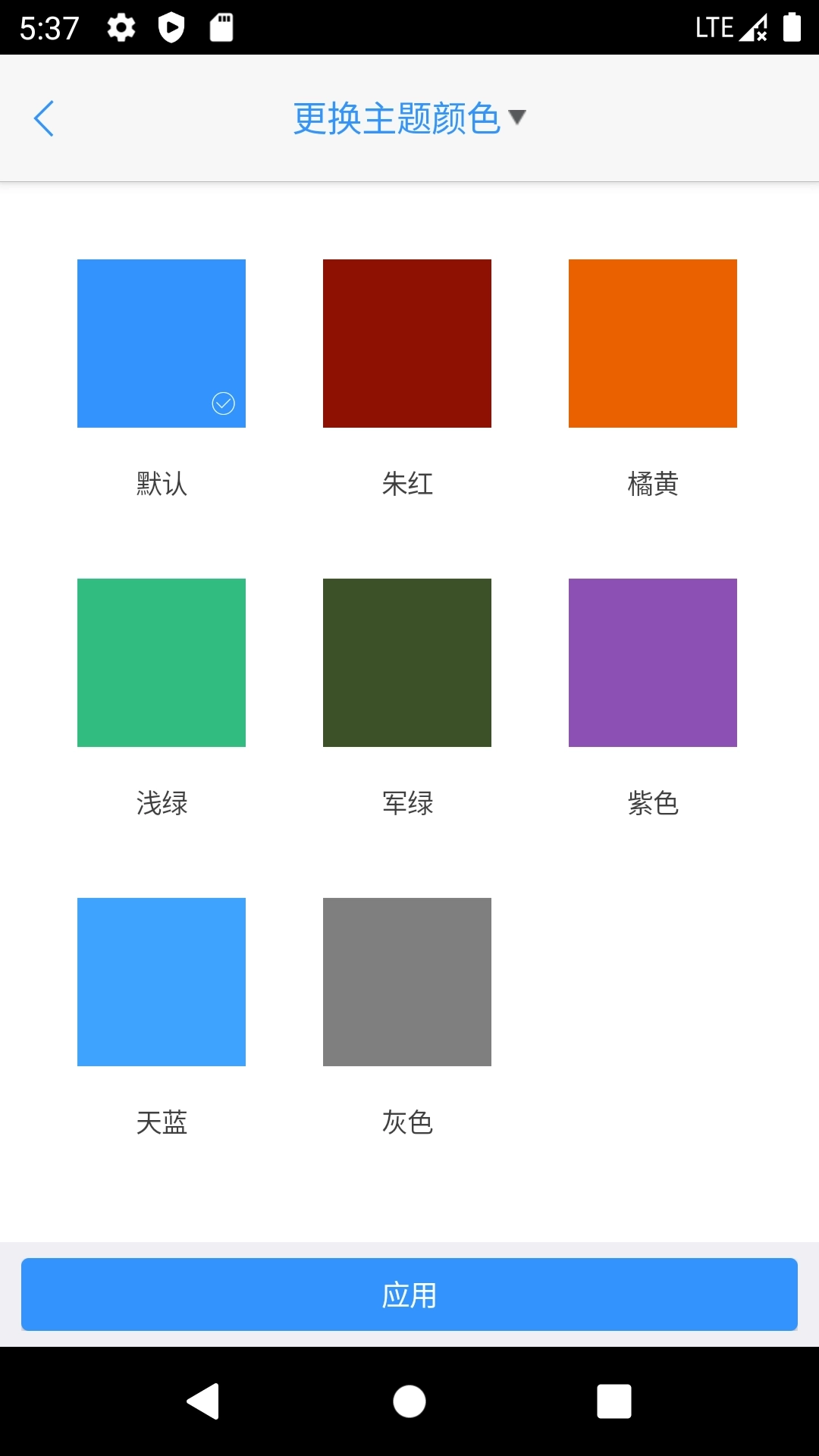
Task: Tap the back arrow in the title bar
Action: [43, 118]
